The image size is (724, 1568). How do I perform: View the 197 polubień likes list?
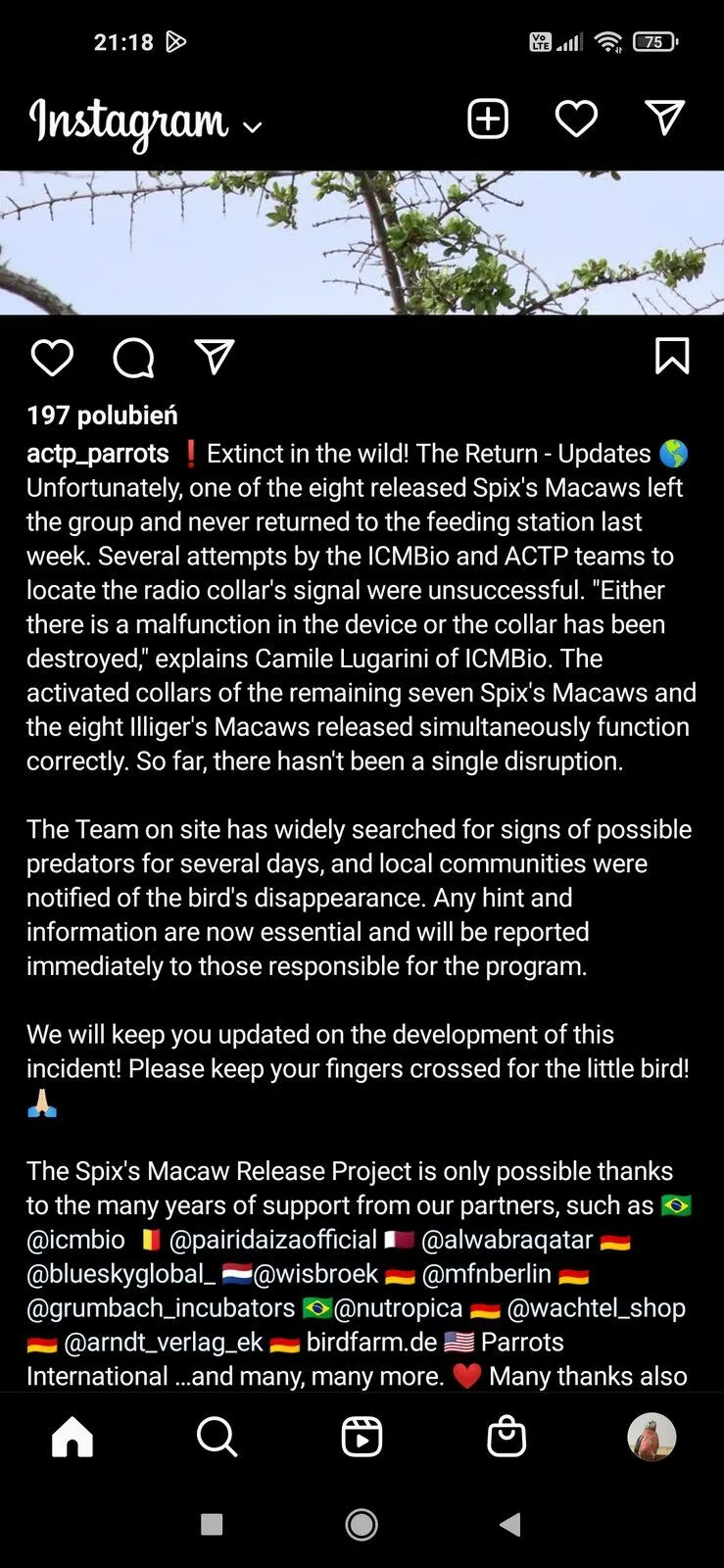point(102,416)
